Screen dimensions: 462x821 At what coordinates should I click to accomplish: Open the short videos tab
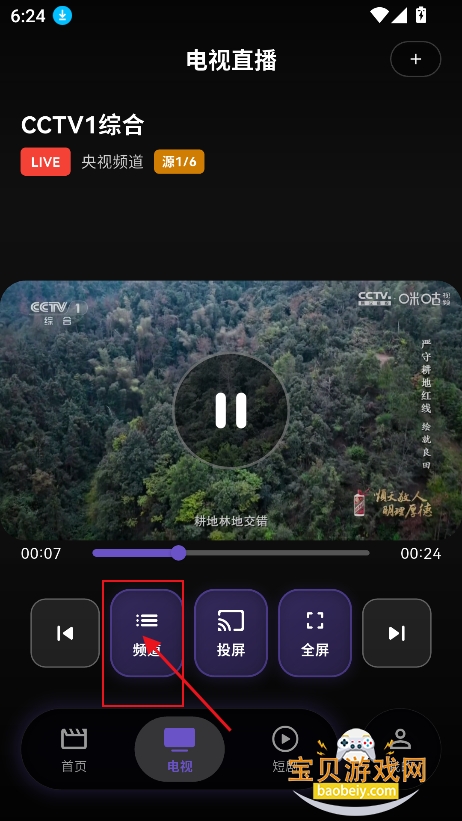point(285,750)
